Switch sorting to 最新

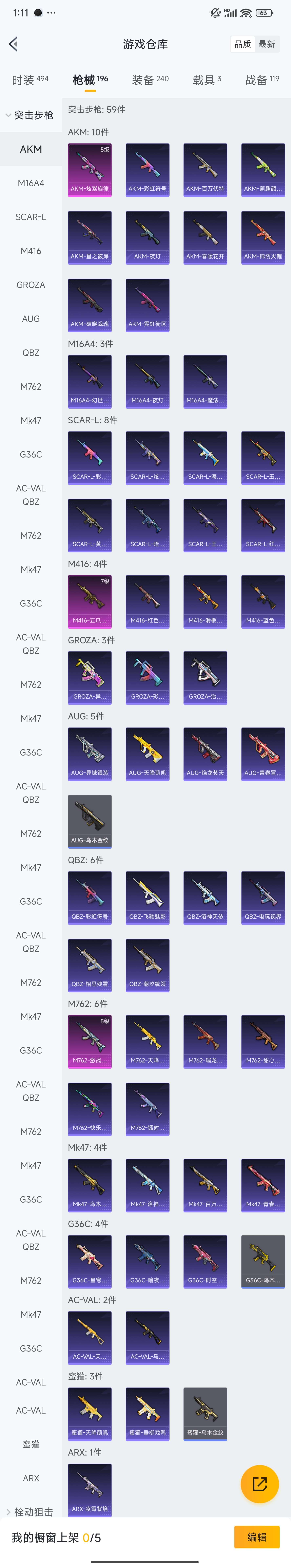pyautogui.click(x=267, y=44)
